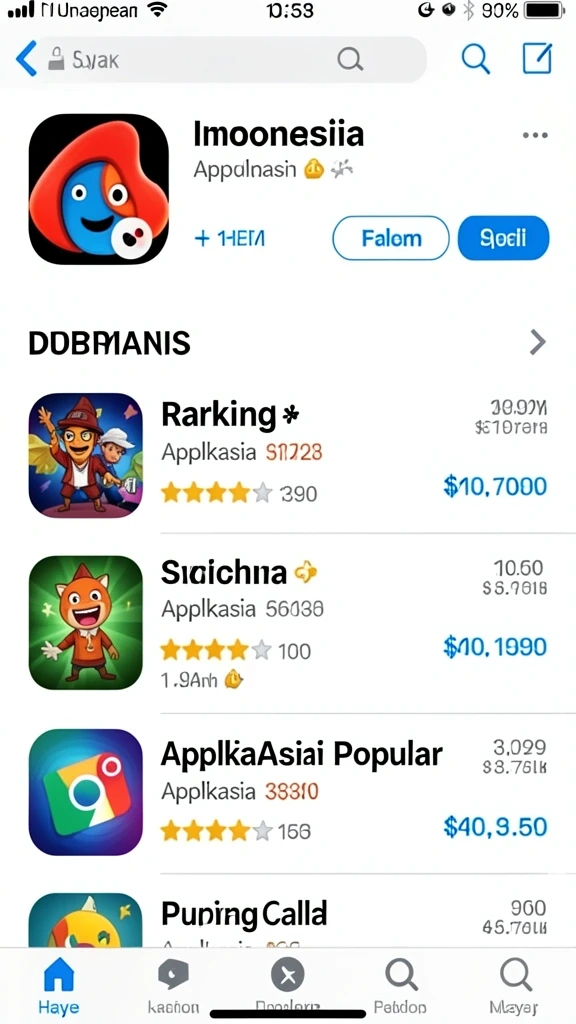Tap the $10,1990 price for Siaichna
Screen dimensions: 576x1024
[494, 647]
